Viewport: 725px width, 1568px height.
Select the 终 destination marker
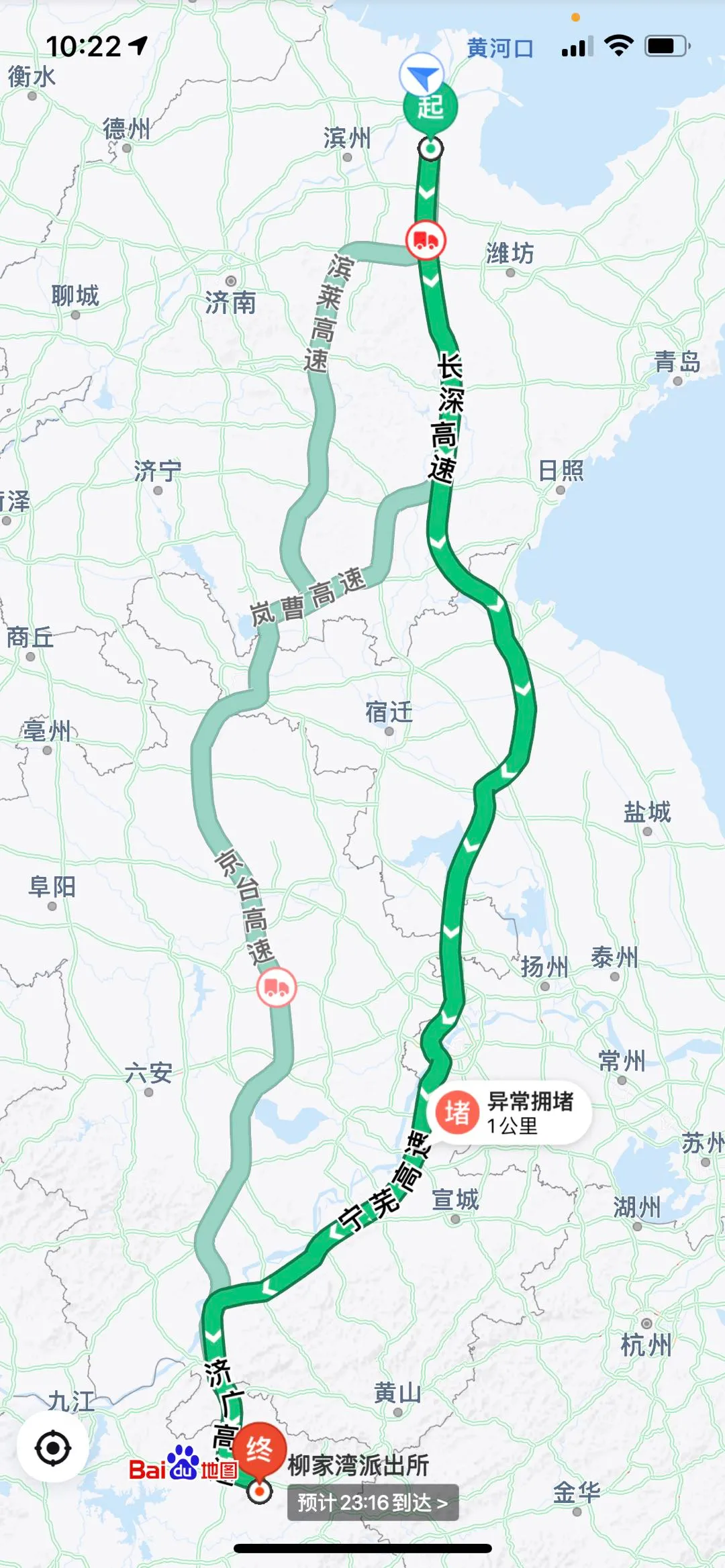click(x=259, y=1449)
